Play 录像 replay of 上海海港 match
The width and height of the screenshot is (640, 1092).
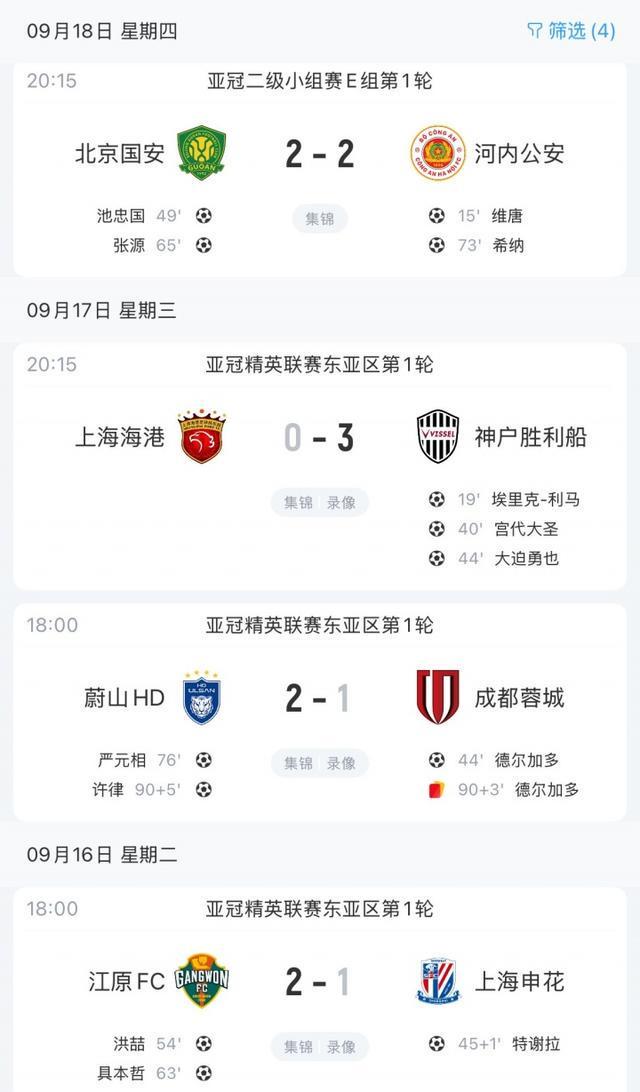(x=341, y=502)
